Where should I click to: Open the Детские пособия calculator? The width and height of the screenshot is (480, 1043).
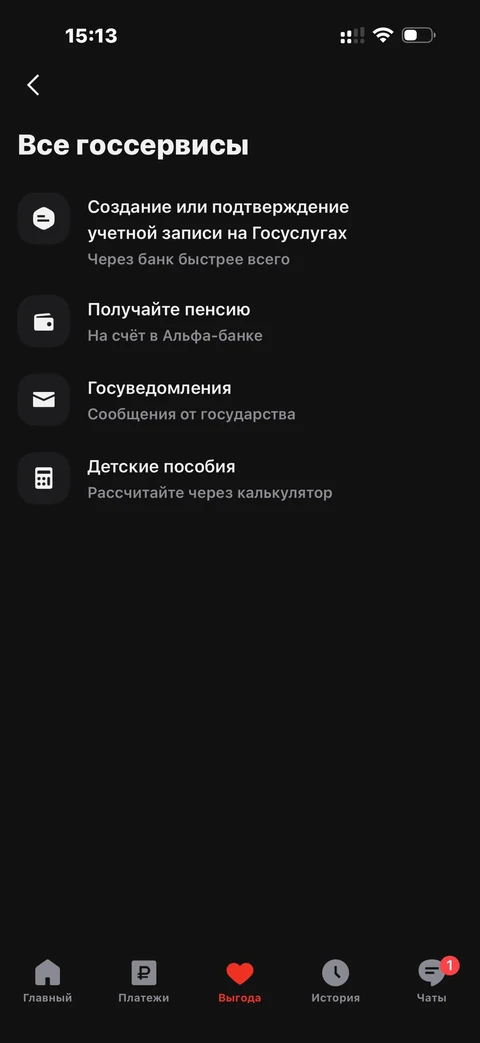(x=240, y=479)
